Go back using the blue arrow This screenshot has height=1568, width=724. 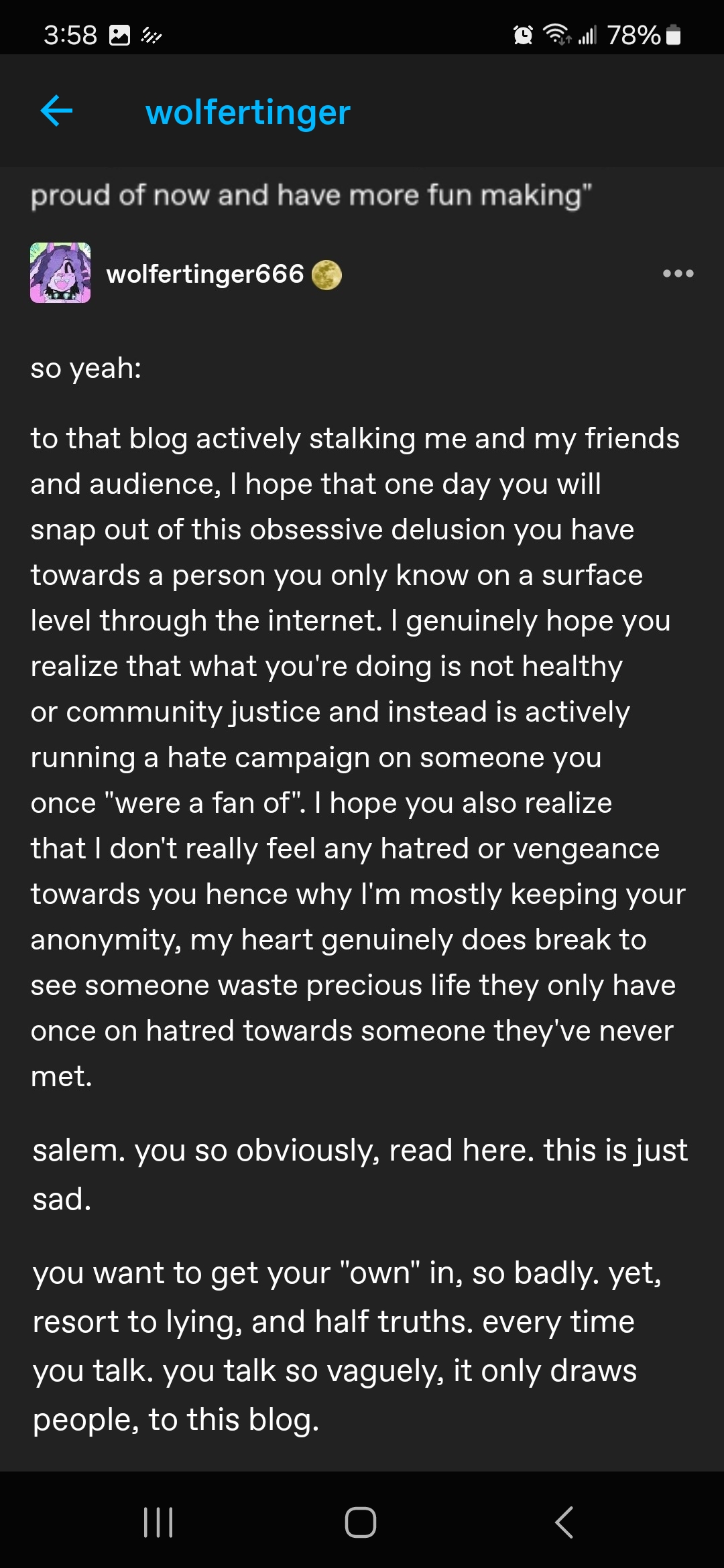[x=57, y=111]
